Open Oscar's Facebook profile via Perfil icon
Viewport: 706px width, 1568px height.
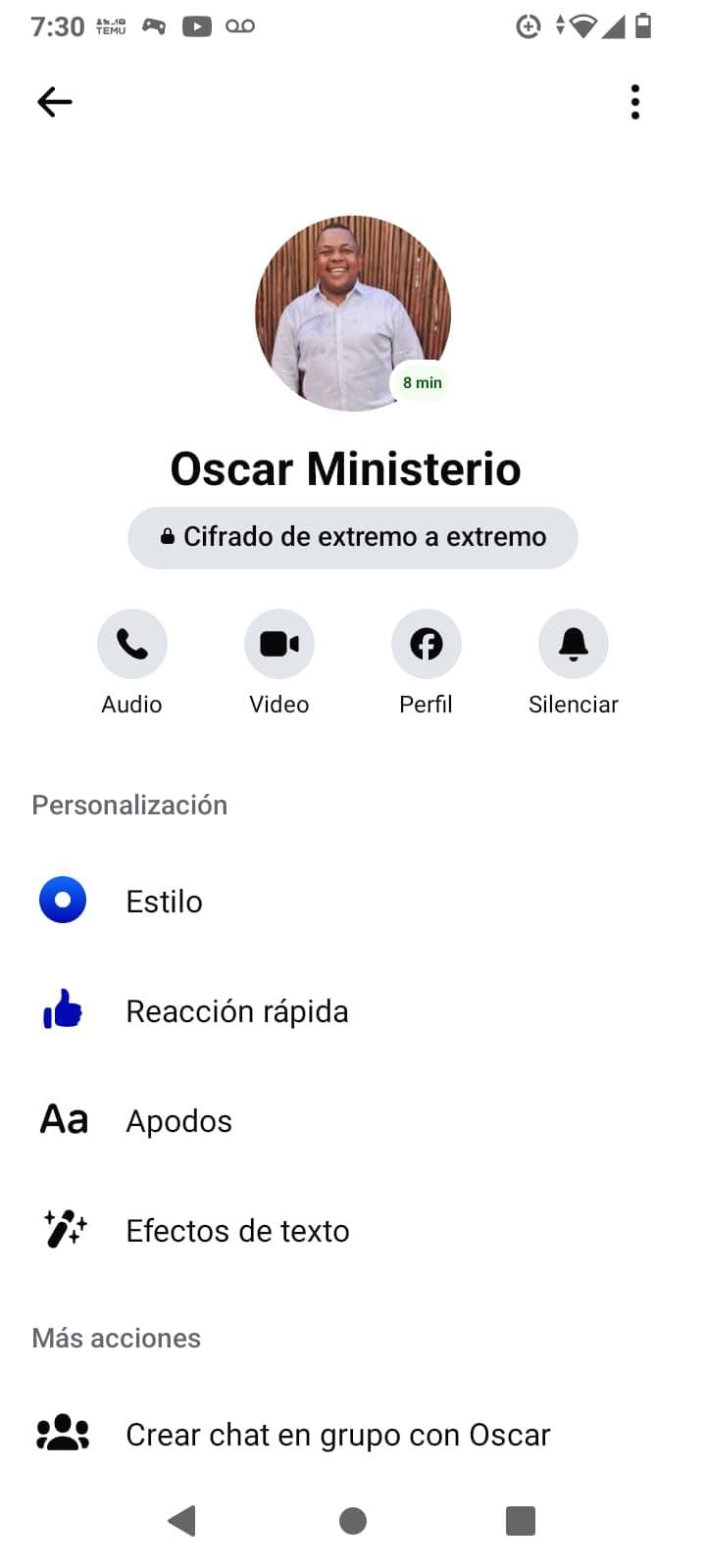(426, 644)
